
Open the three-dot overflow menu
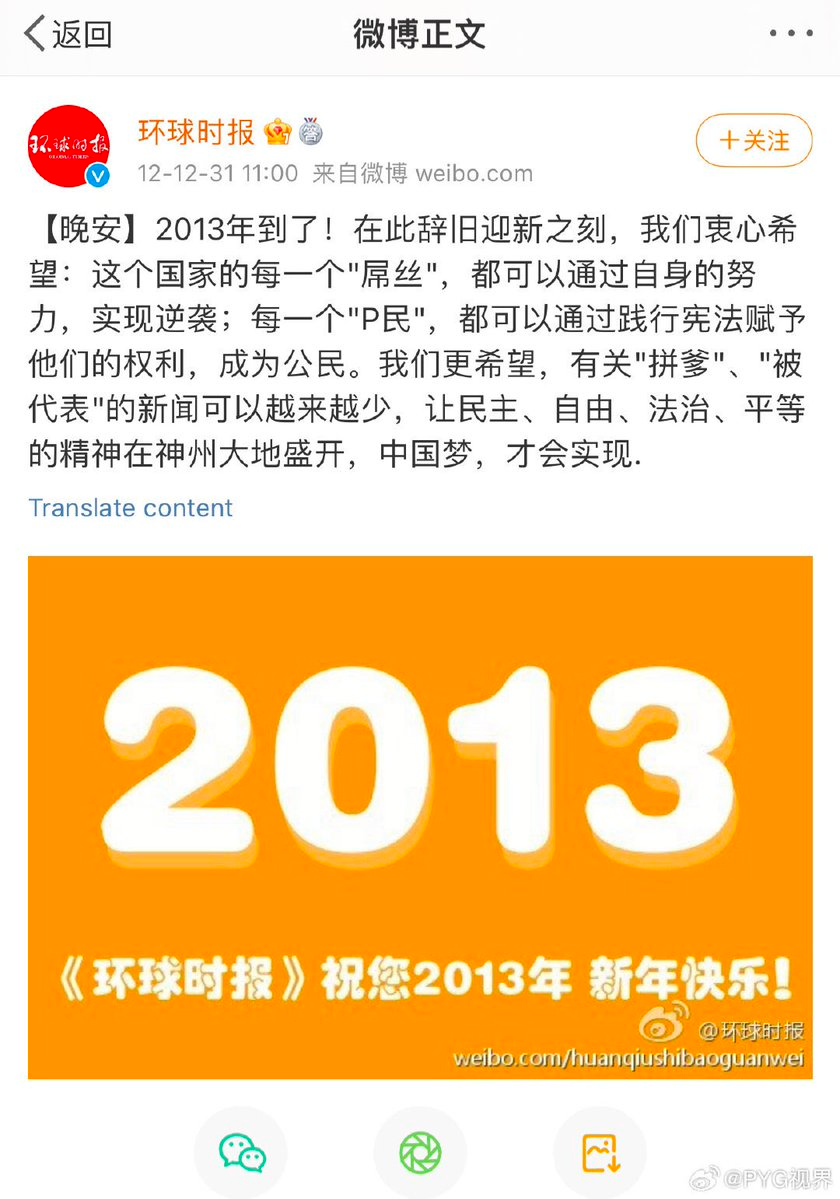click(791, 34)
